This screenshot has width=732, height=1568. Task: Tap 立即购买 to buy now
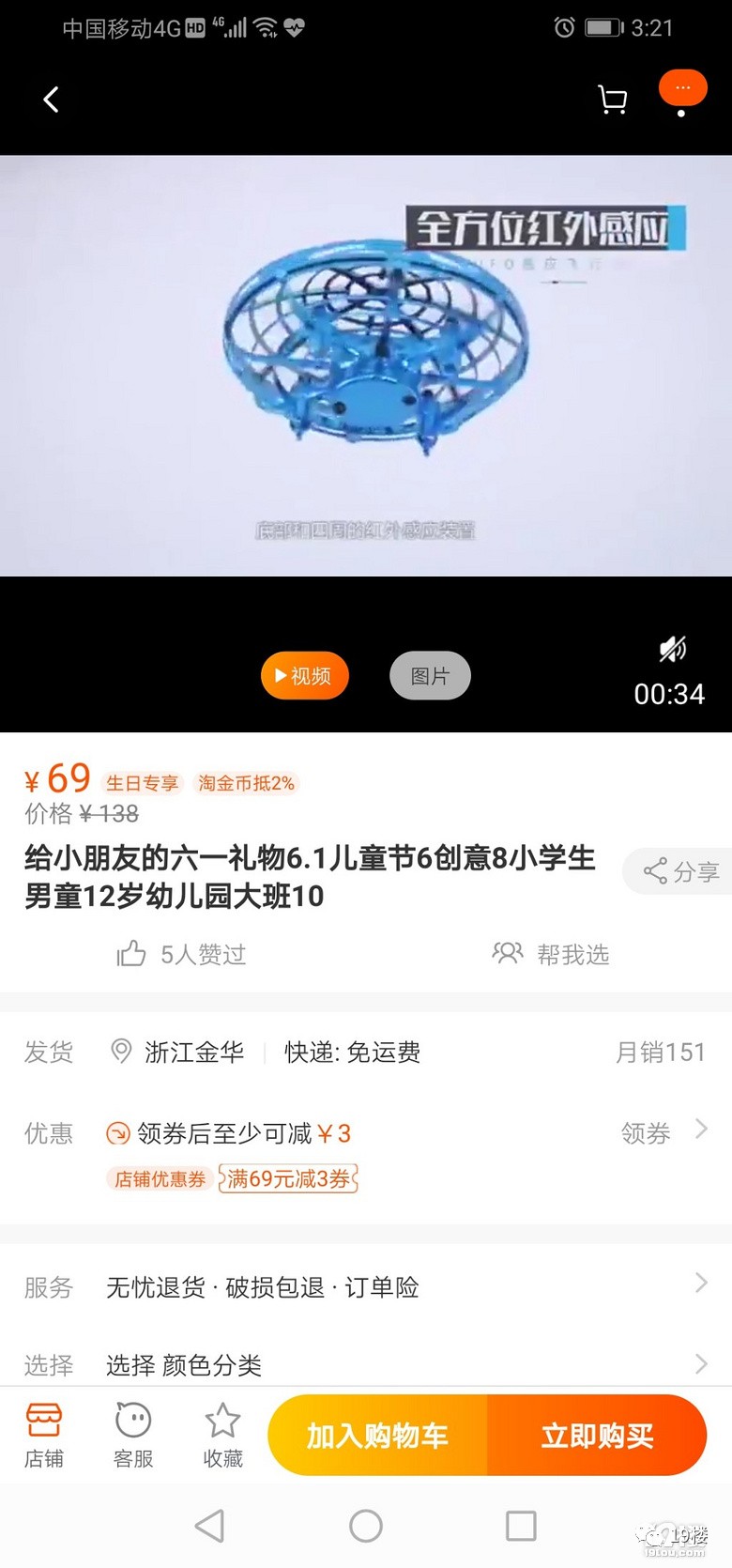597,1435
